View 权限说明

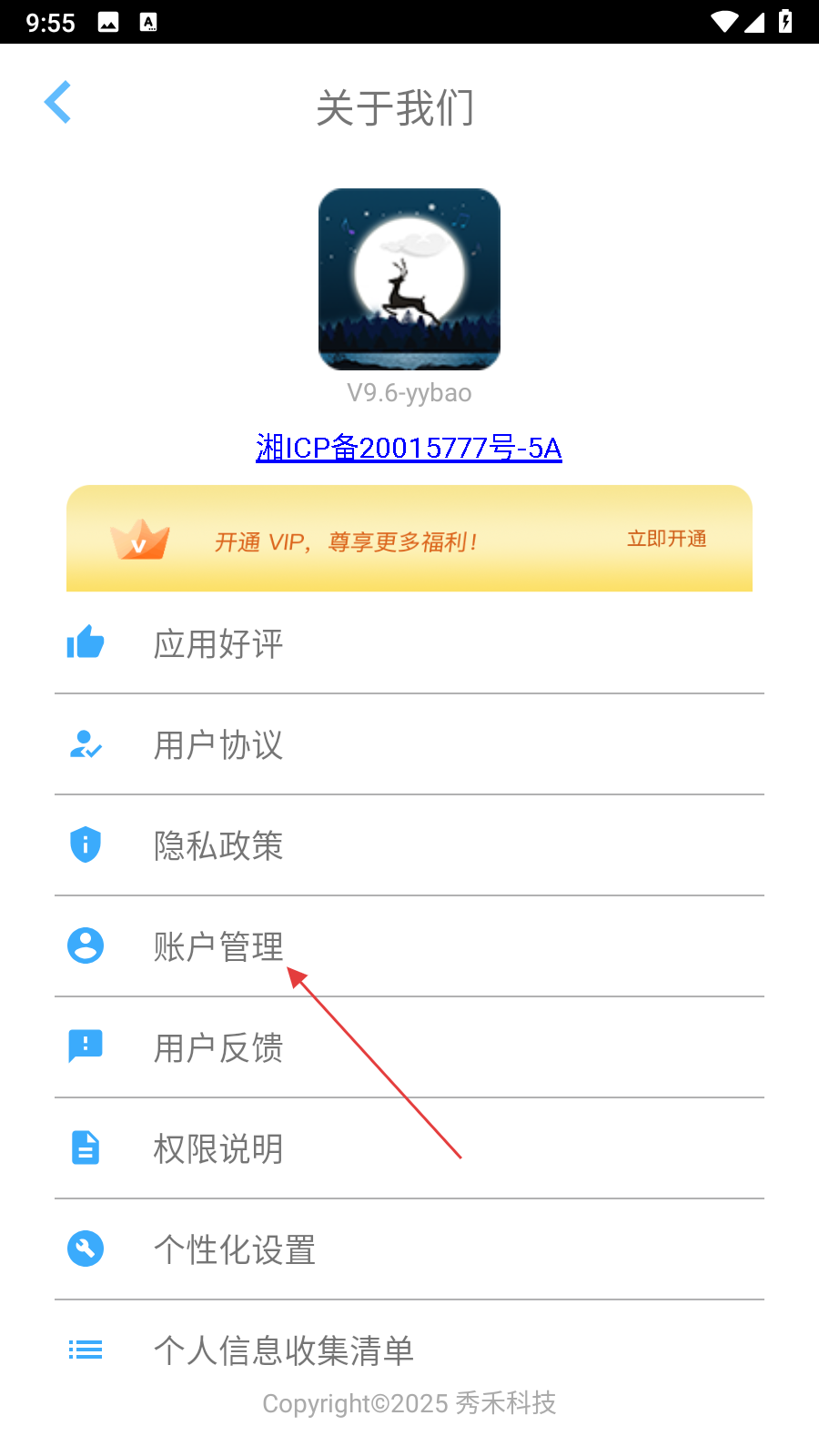(218, 1149)
